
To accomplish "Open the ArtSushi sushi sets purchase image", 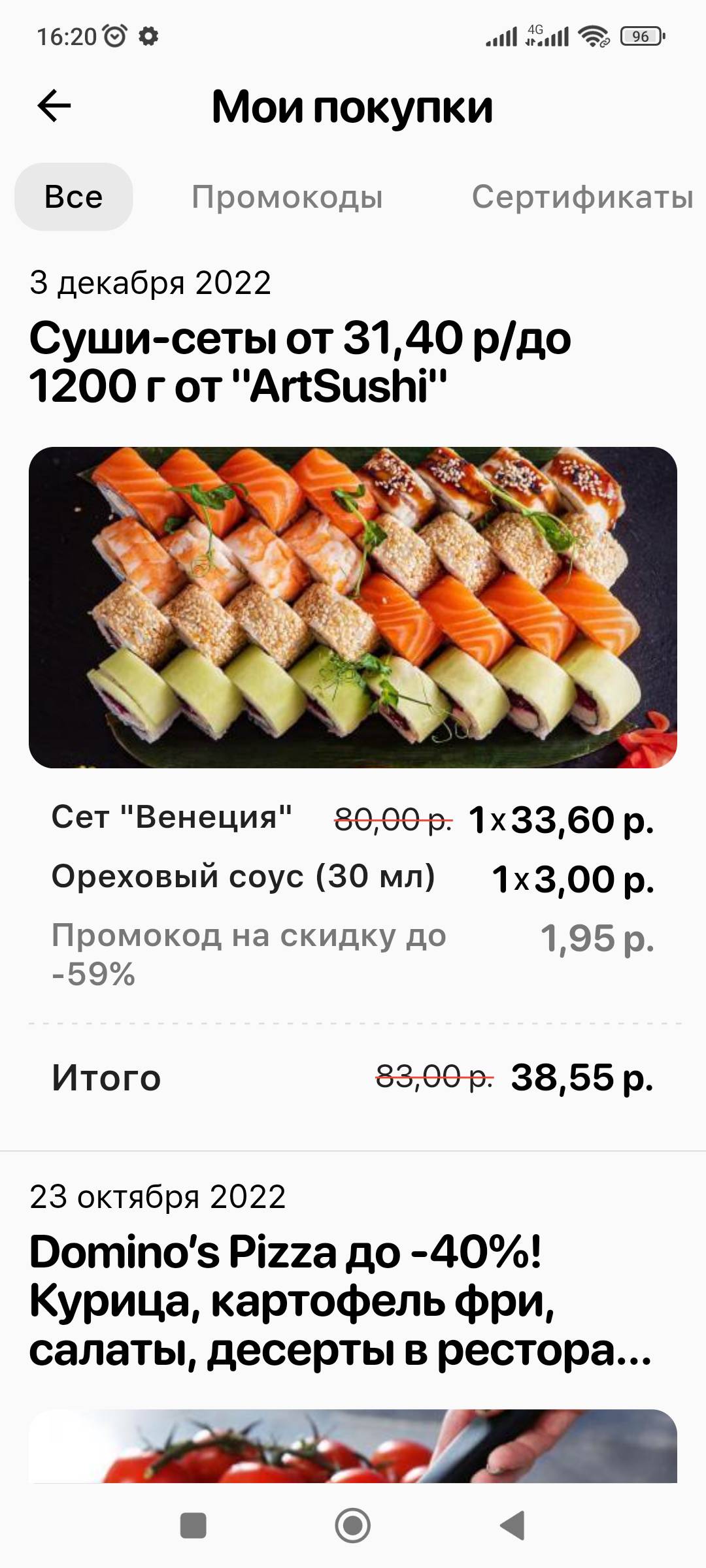I will (x=353, y=607).
